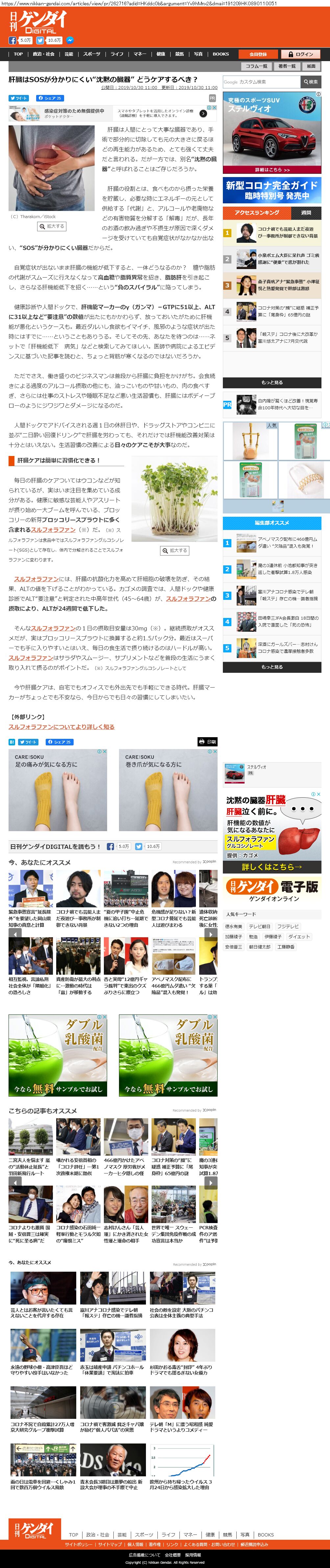Open the 朝日健太郎 keyword chip
Screen dimensions: 330x1568
point(260,946)
